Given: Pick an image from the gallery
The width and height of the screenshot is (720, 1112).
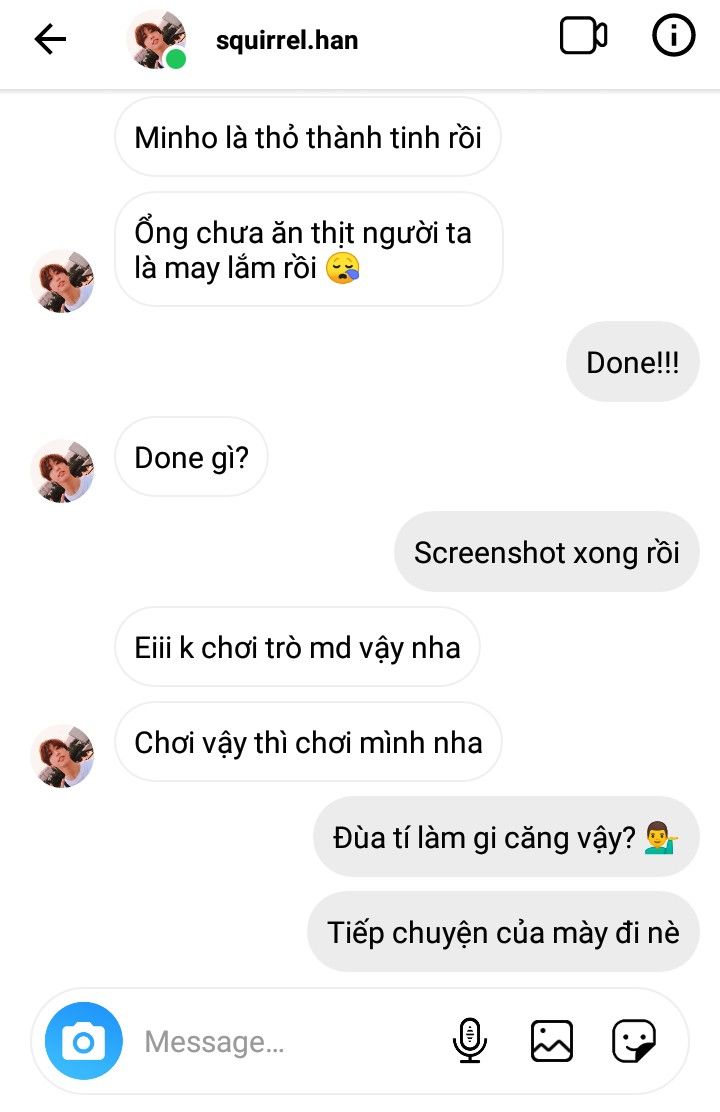Looking at the screenshot, I should pyautogui.click(x=551, y=1041).
